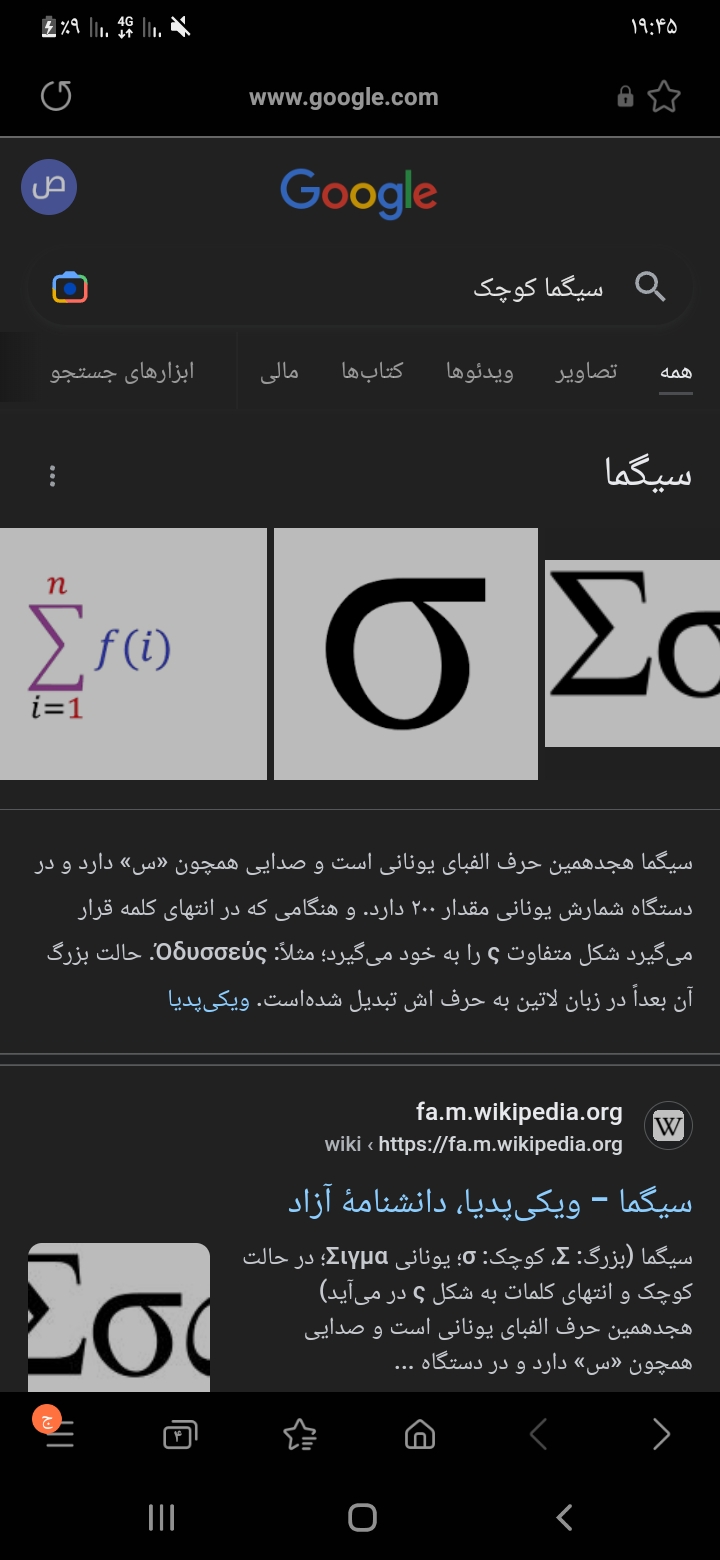Open سیگما – ویکی‌پدیا، دانشنامهٔ آزاد result
This screenshot has height=1560, width=720.
pyautogui.click(x=490, y=1202)
